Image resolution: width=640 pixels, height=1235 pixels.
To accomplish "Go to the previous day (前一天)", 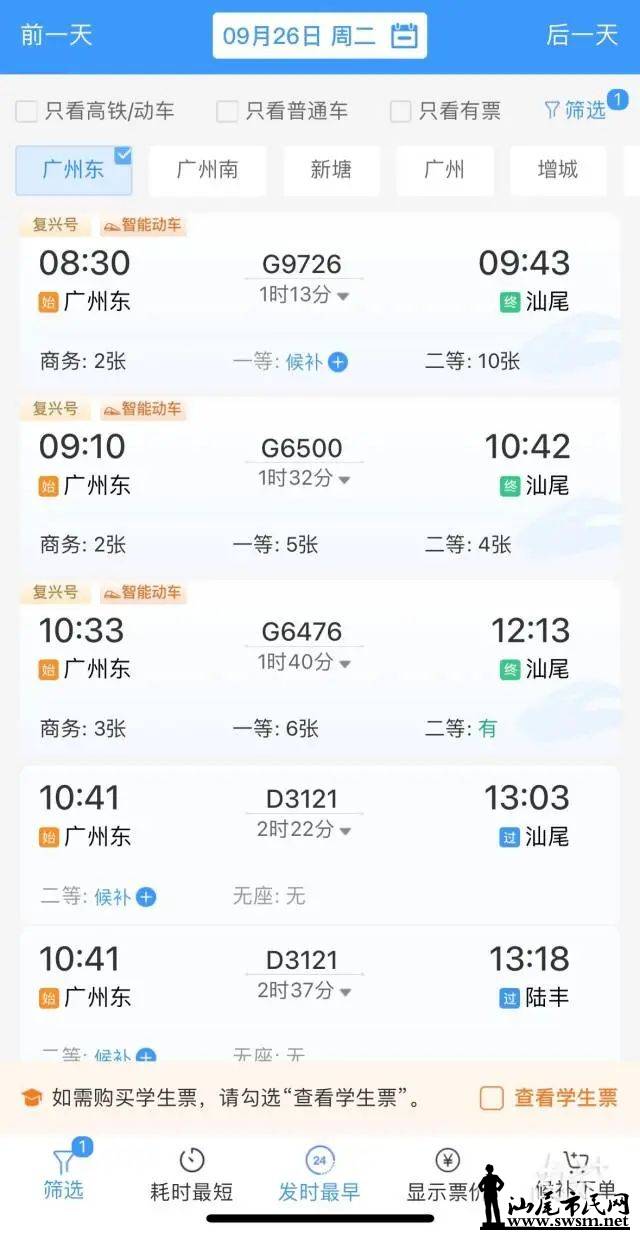I will (56, 35).
